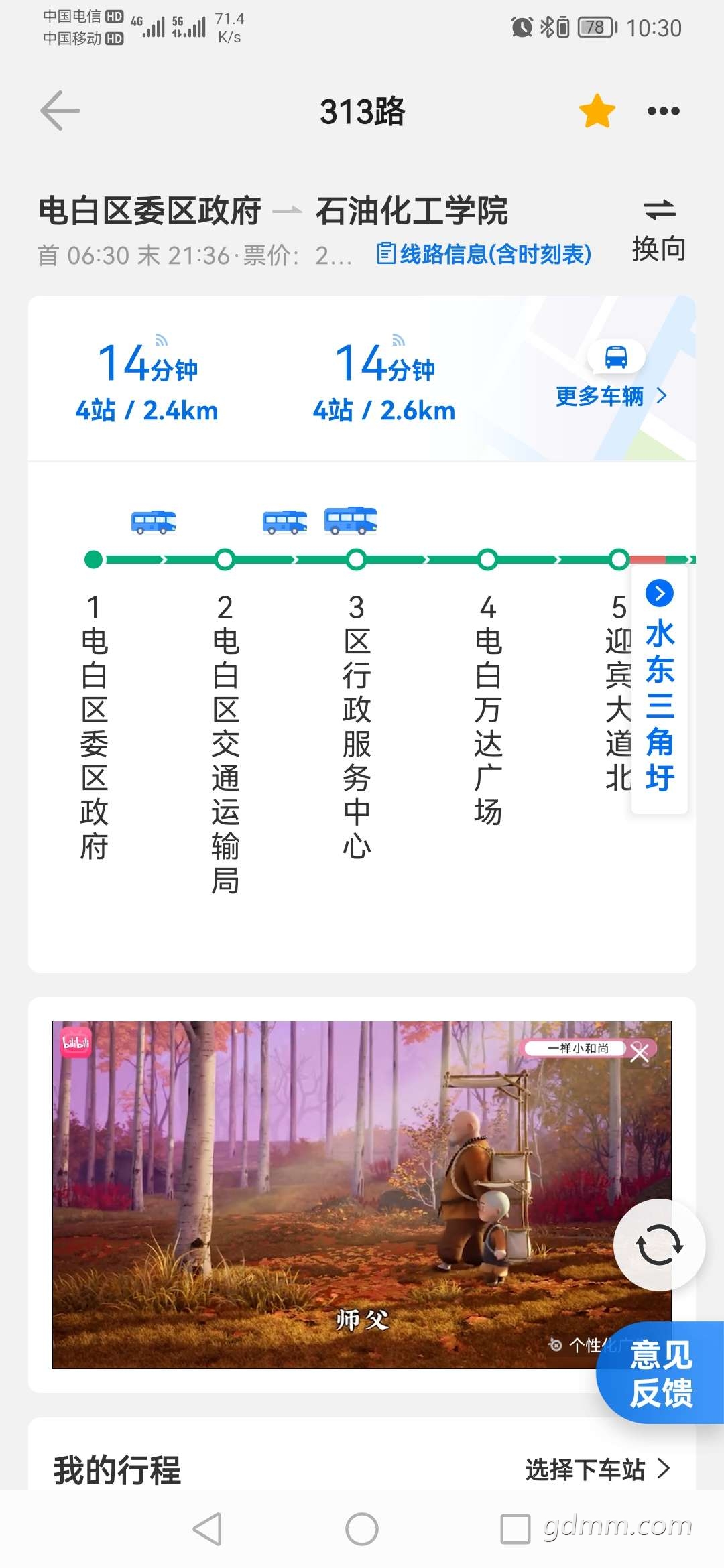Refresh real-time bus arrival info

tap(659, 1245)
